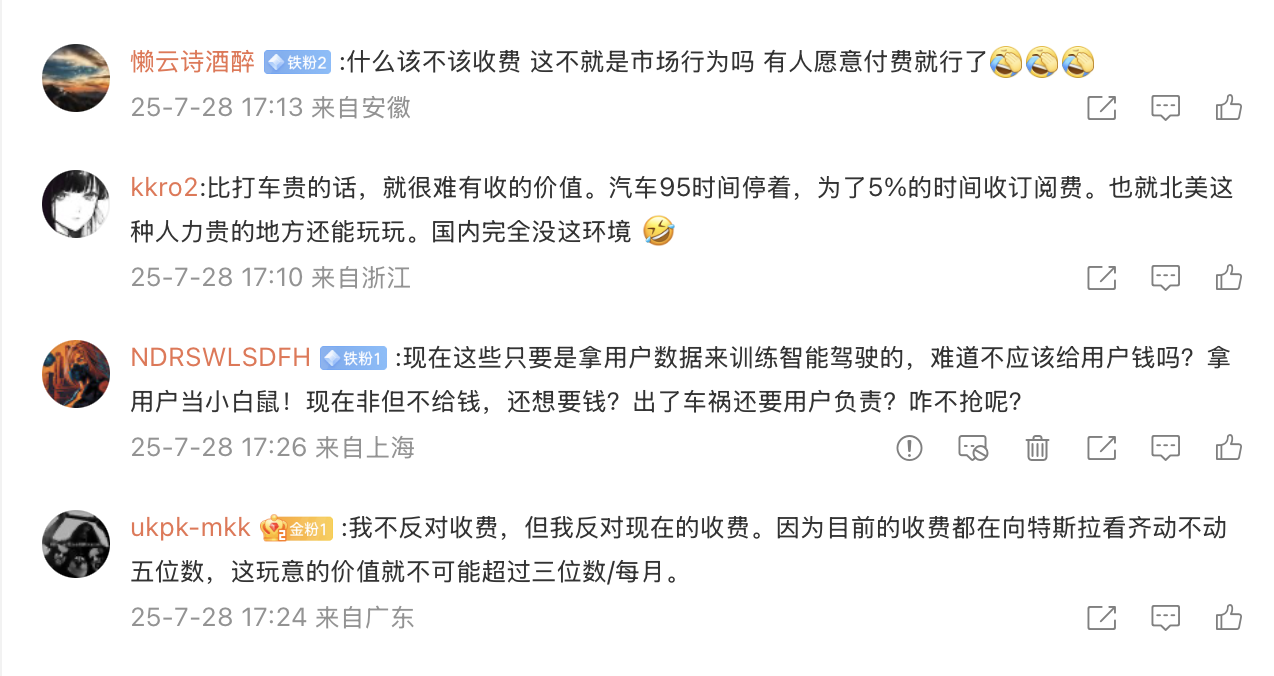The image size is (1274, 676).
Task: Open NDRSWLSDFH's username link
Action: click(220, 358)
